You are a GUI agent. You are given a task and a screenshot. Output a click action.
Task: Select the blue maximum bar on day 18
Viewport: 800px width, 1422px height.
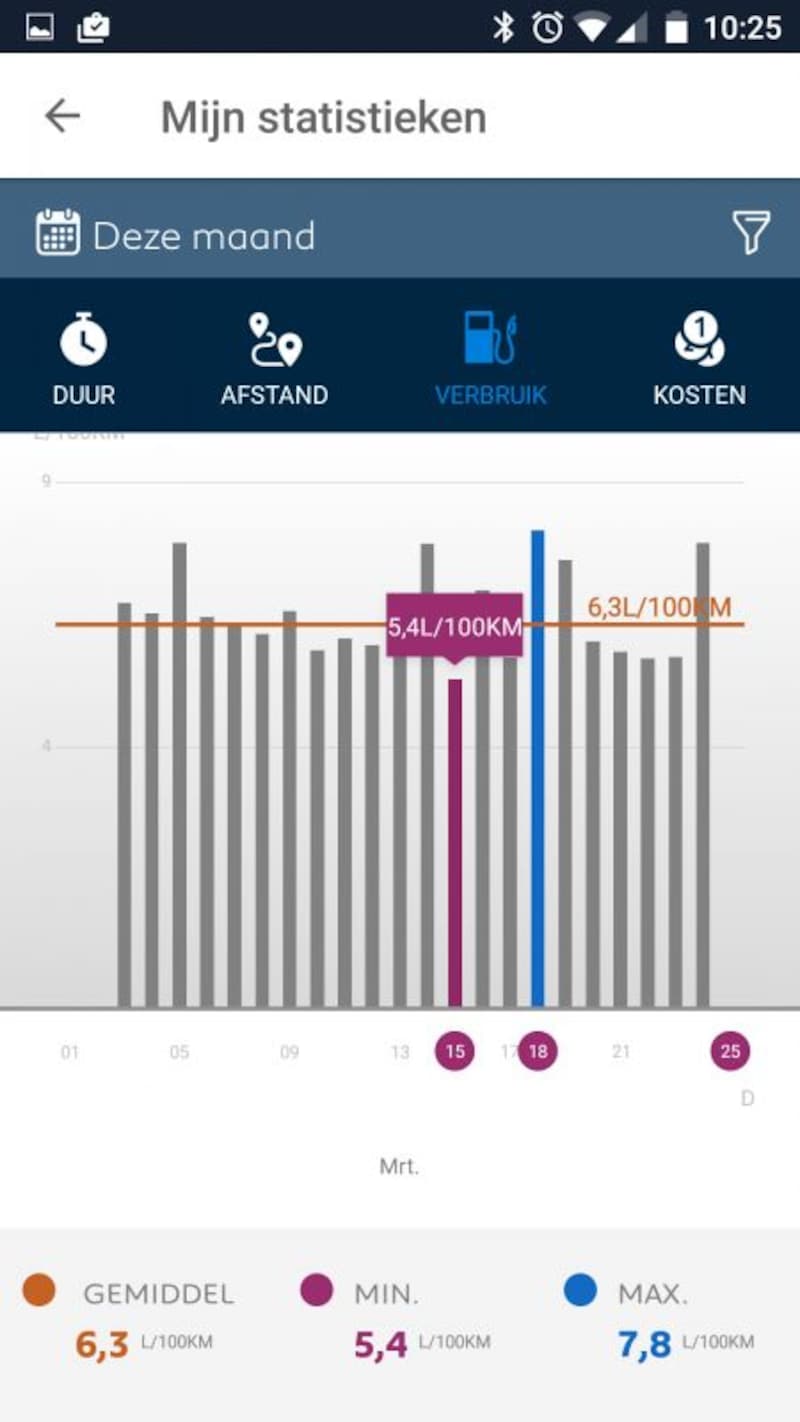pyautogui.click(x=537, y=768)
